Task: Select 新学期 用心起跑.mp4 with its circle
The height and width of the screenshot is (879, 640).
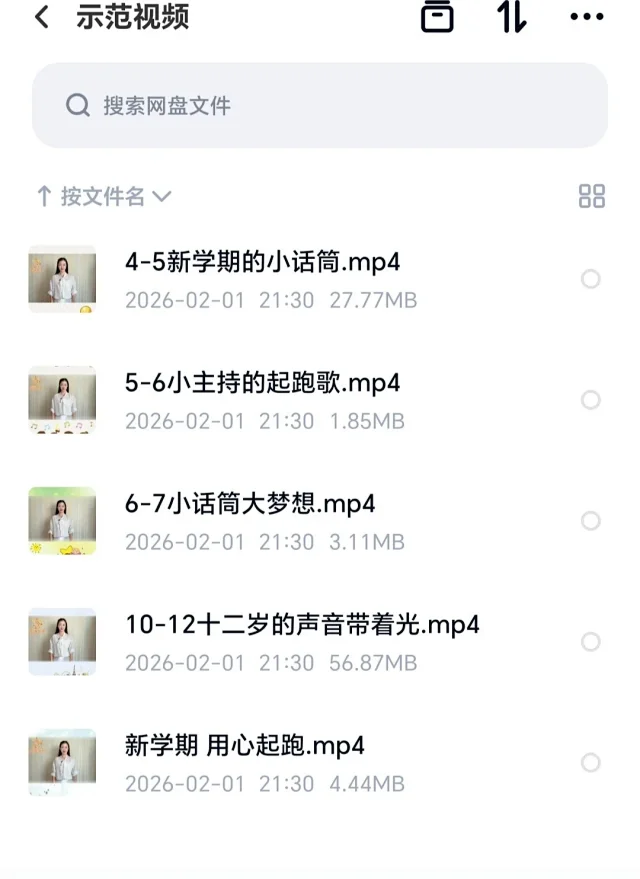Action: coord(591,763)
